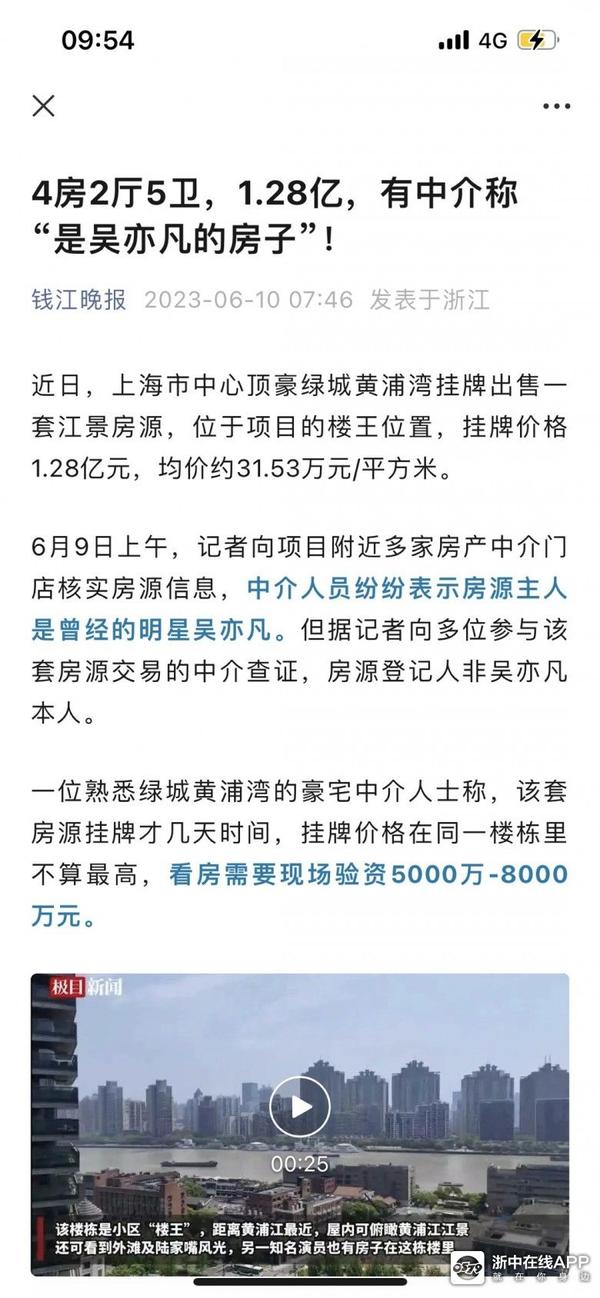This screenshot has height=1298, width=600.
Task: Close the article page
Action: pyautogui.click(x=43, y=106)
